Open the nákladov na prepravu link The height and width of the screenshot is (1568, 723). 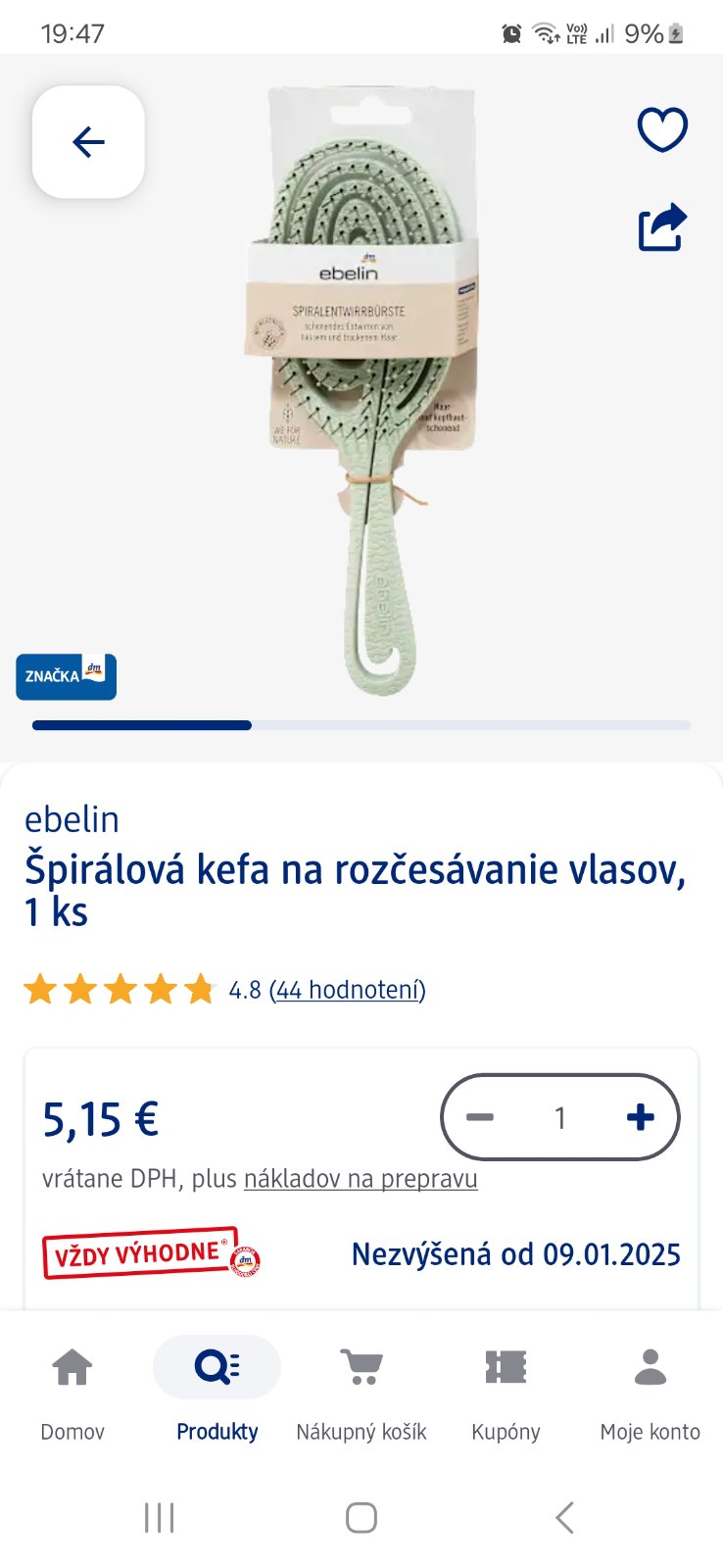click(361, 1179)
